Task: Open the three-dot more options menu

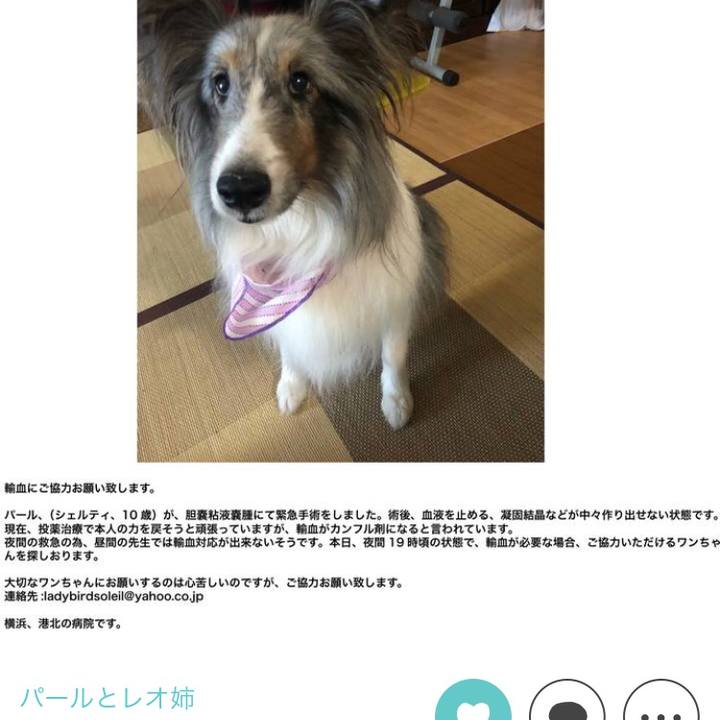Action: pyautogui.click(x=661, y=705)
